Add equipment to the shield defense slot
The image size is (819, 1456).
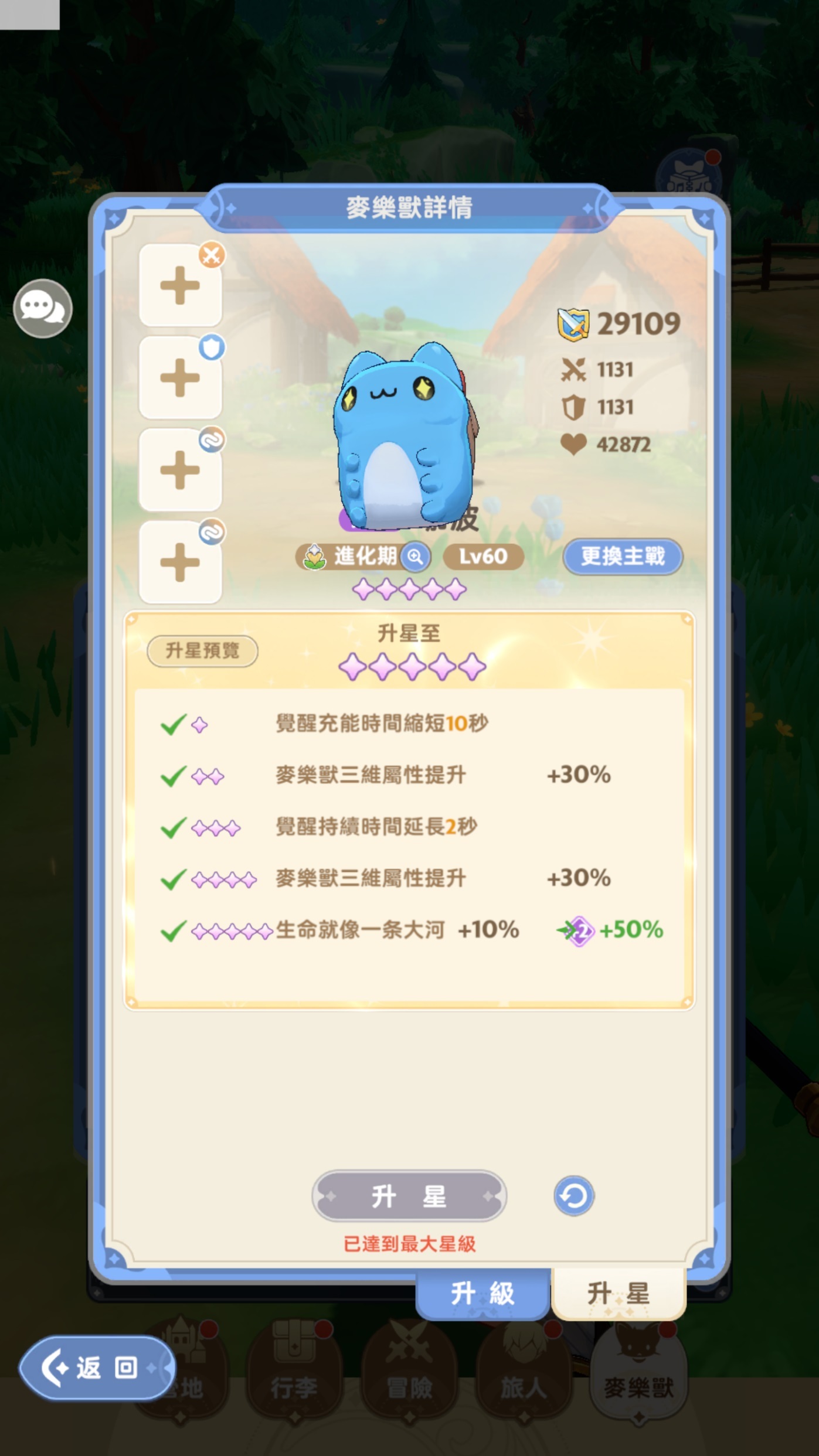180,377
